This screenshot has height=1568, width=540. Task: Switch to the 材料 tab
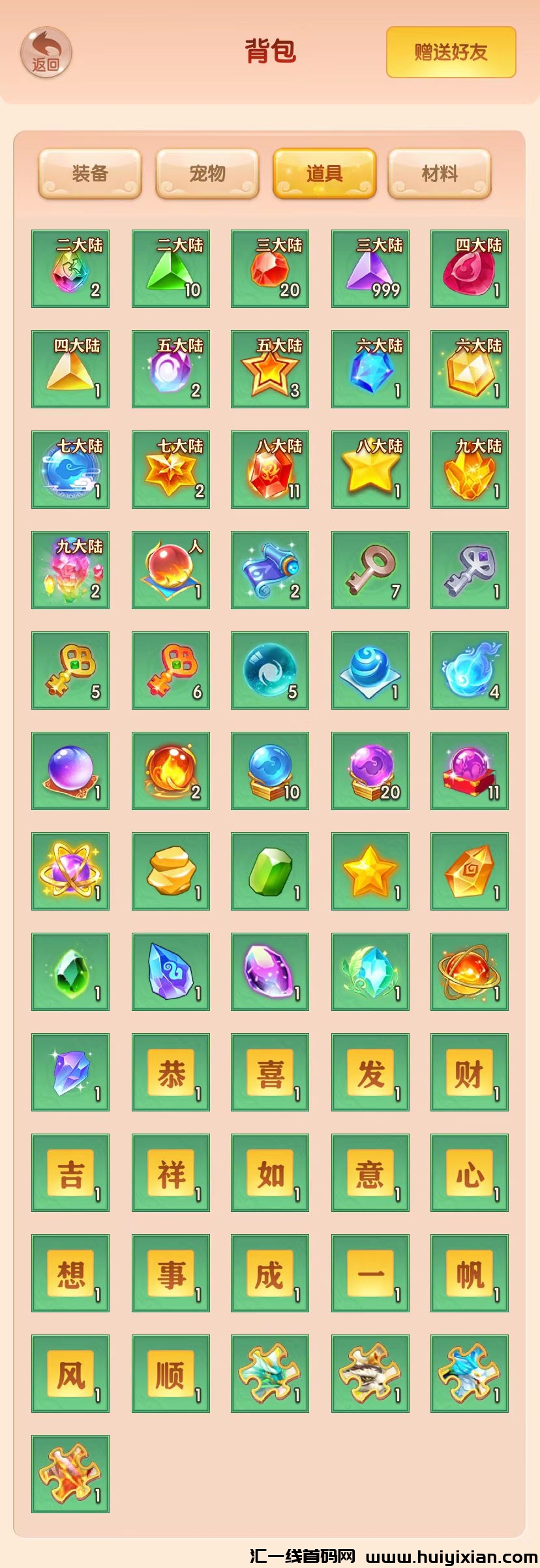point(439,173)
